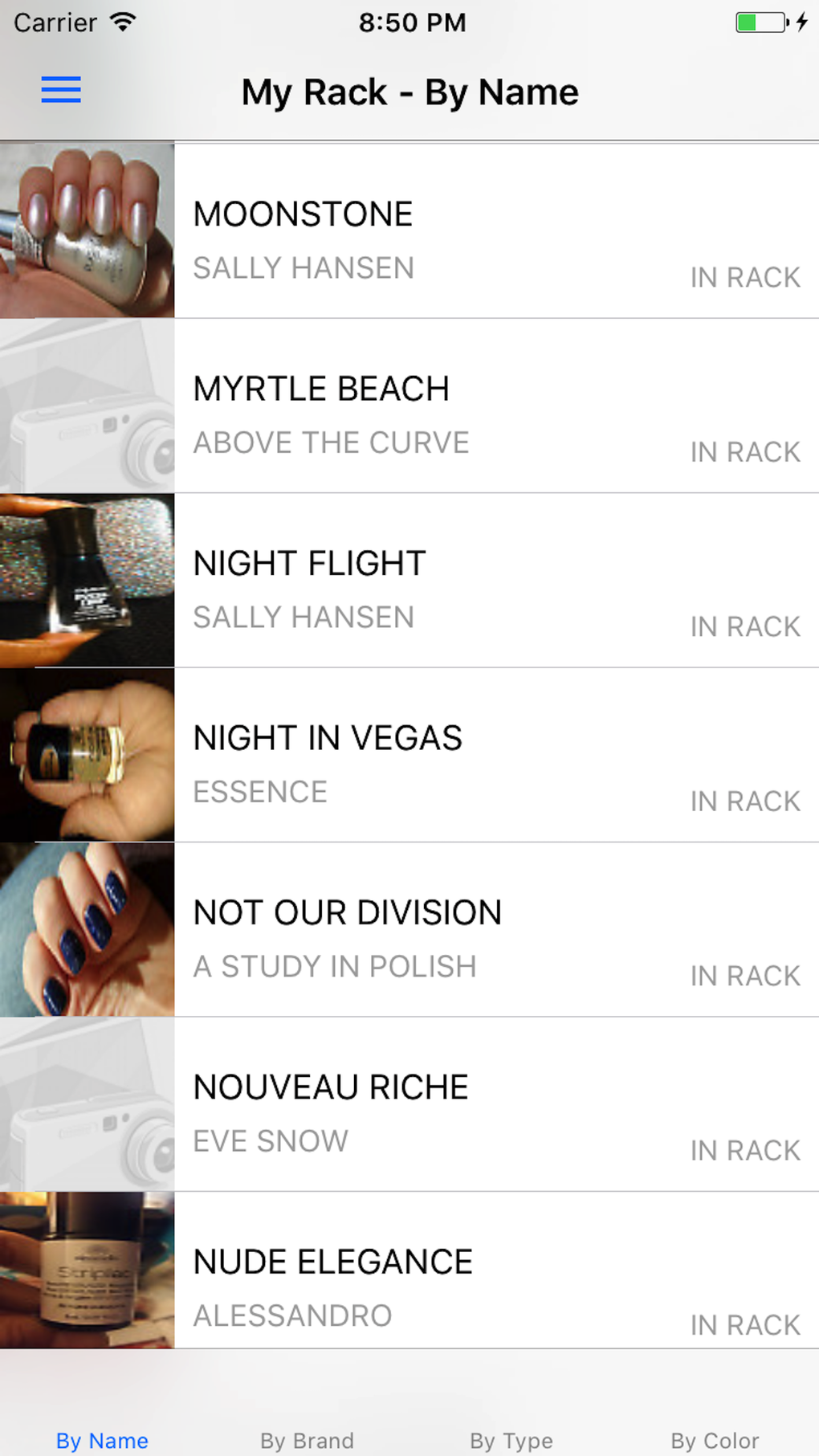This screenshot has width=819, height=1456.
Task: Open the hamburger drawer menu
Action: [61, 90]
